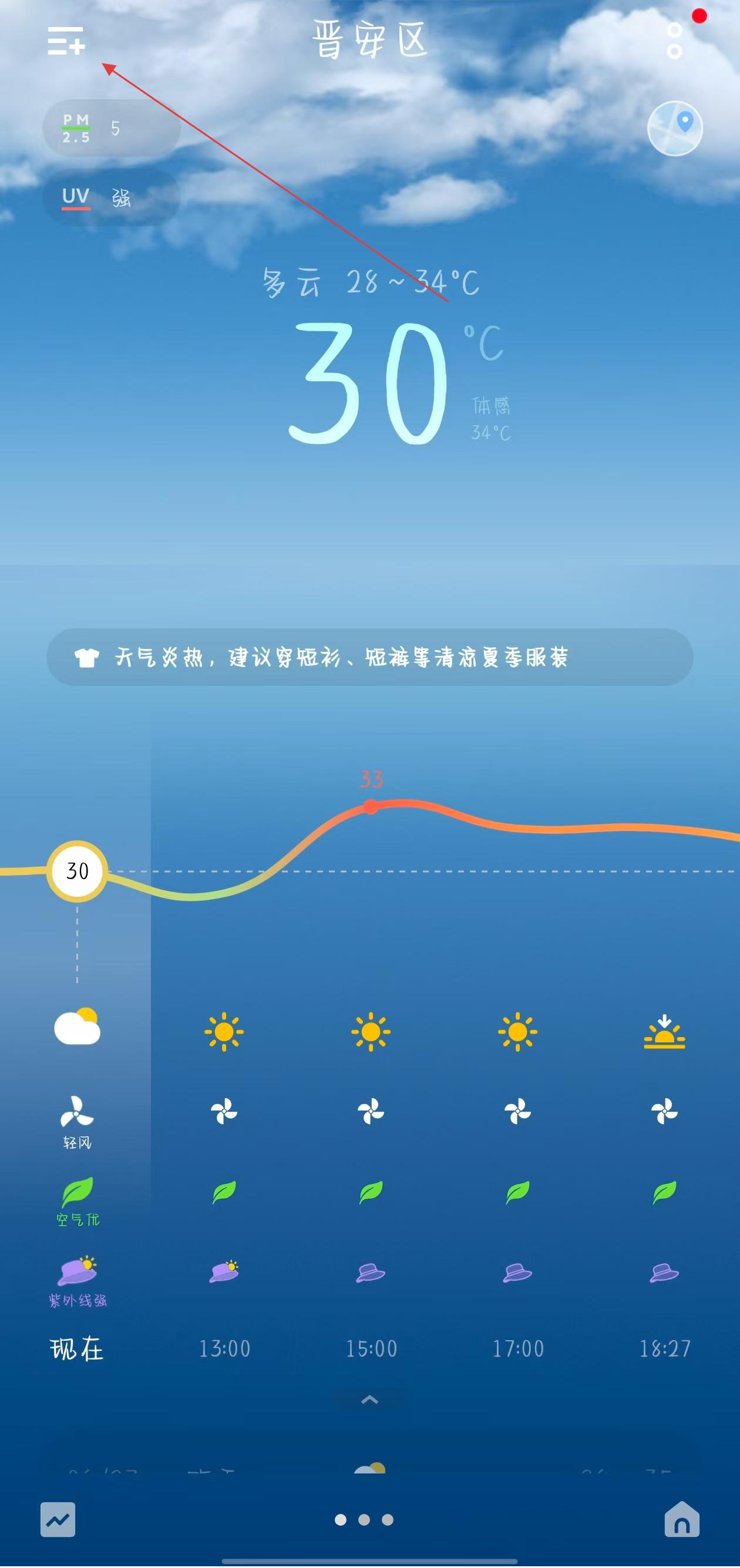Open the trend chart icon
Image resolution: width=740 pixels, height=1568 pixels.
(x=58, y=1520)
